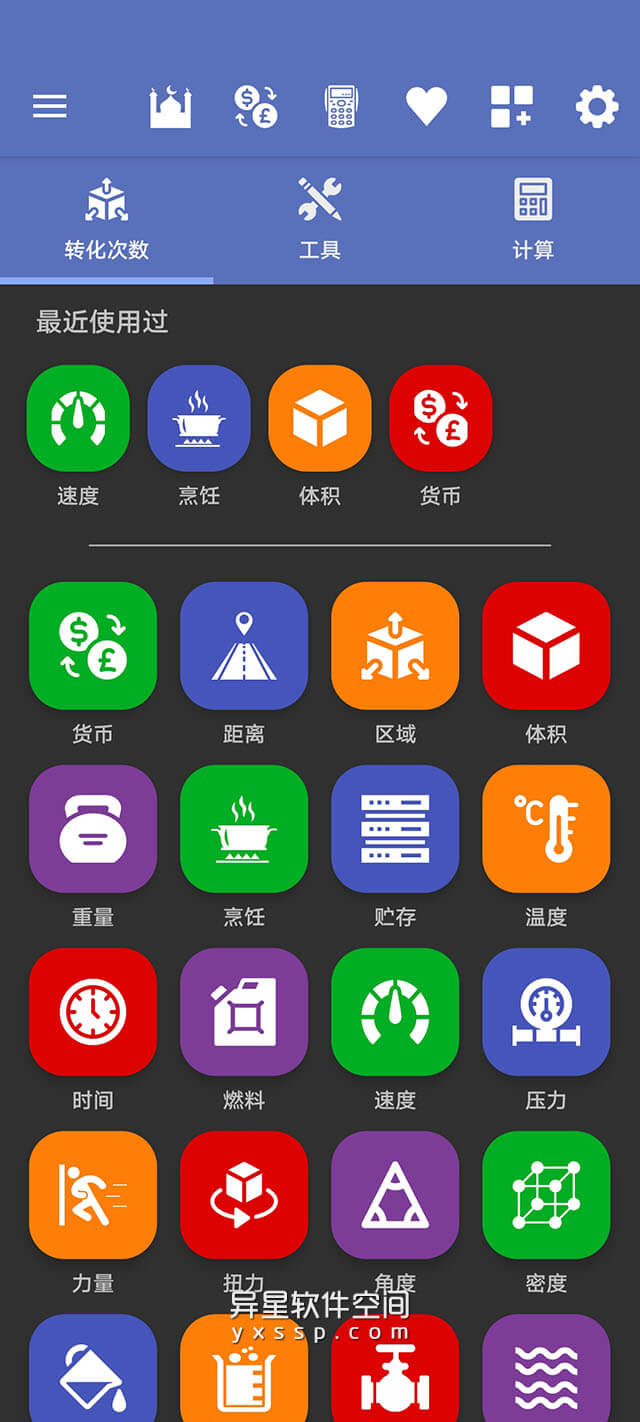
Task: Open the scientific calculator toolbar icon
Action: pos(341,106)
